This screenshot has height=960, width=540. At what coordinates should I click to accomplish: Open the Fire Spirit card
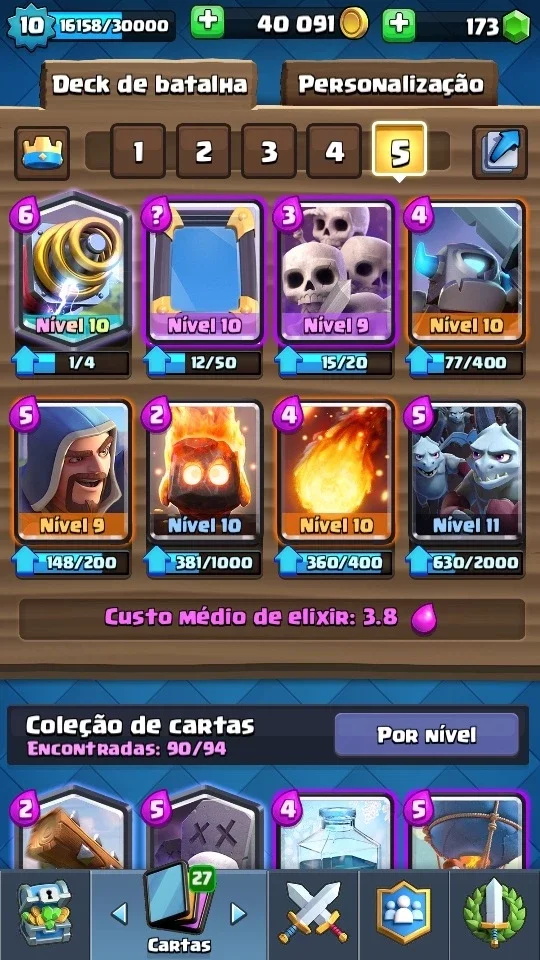tap(204, 471)
